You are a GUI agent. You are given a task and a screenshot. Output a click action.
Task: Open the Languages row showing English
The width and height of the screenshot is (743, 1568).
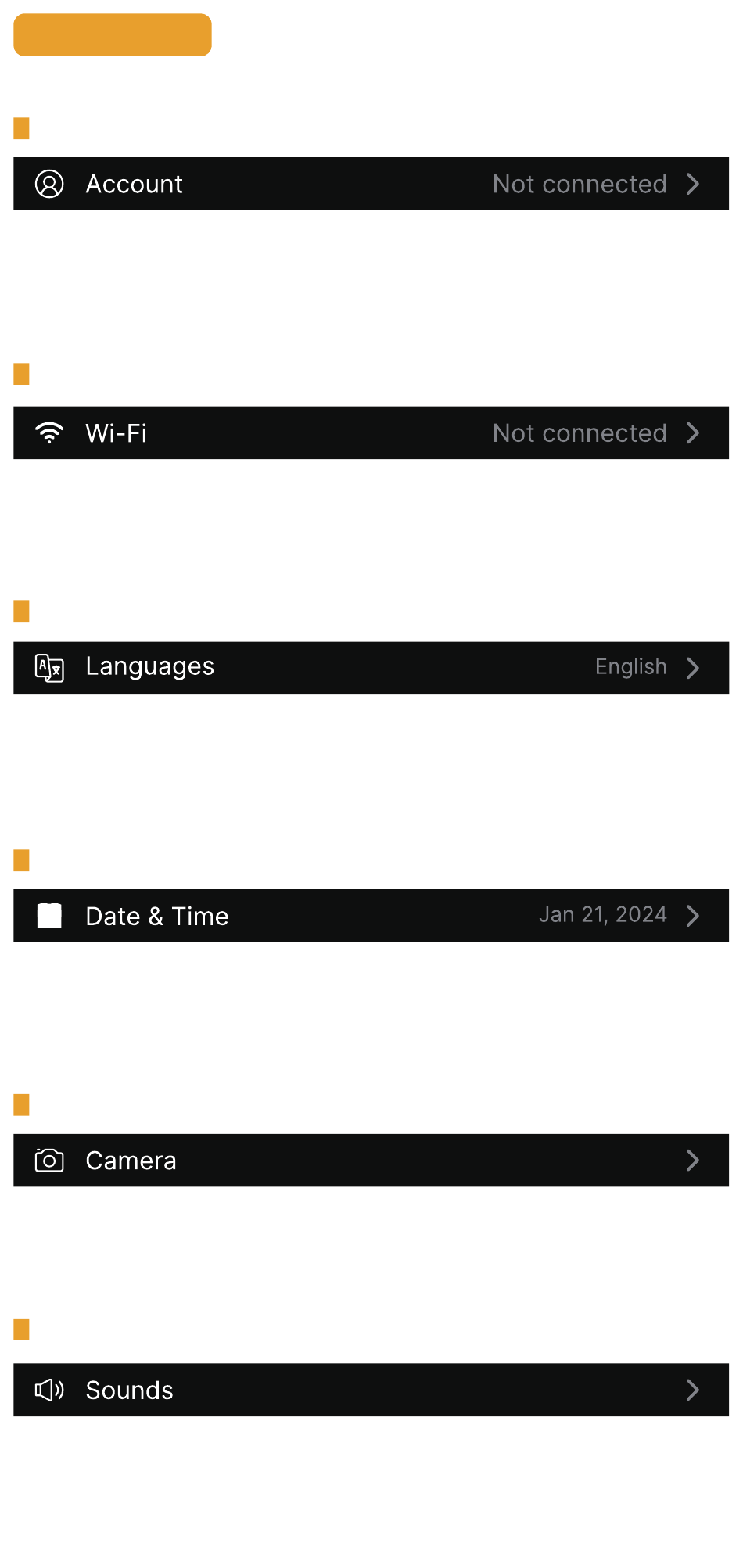[x=371, y=668]
